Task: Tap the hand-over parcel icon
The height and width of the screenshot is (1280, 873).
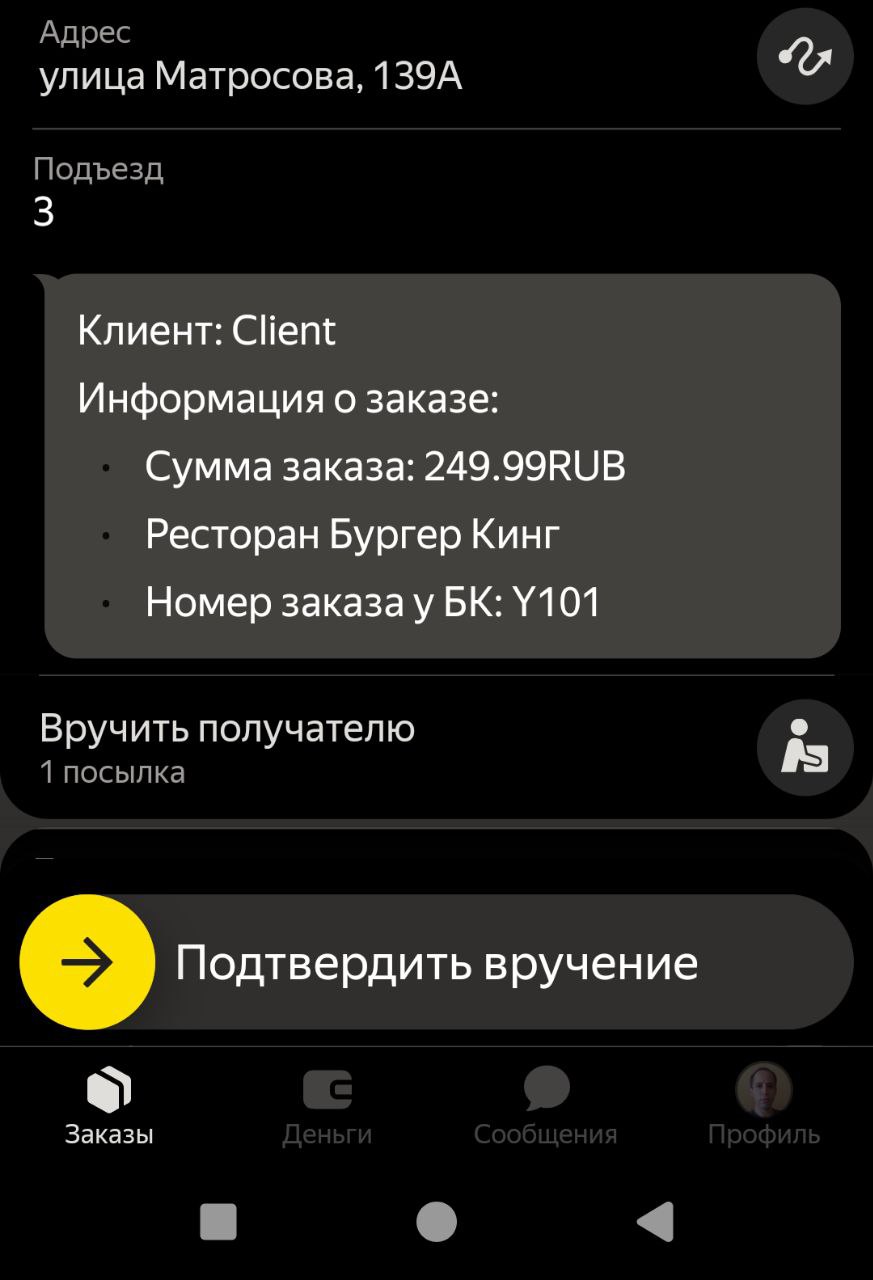Action: 805,747
